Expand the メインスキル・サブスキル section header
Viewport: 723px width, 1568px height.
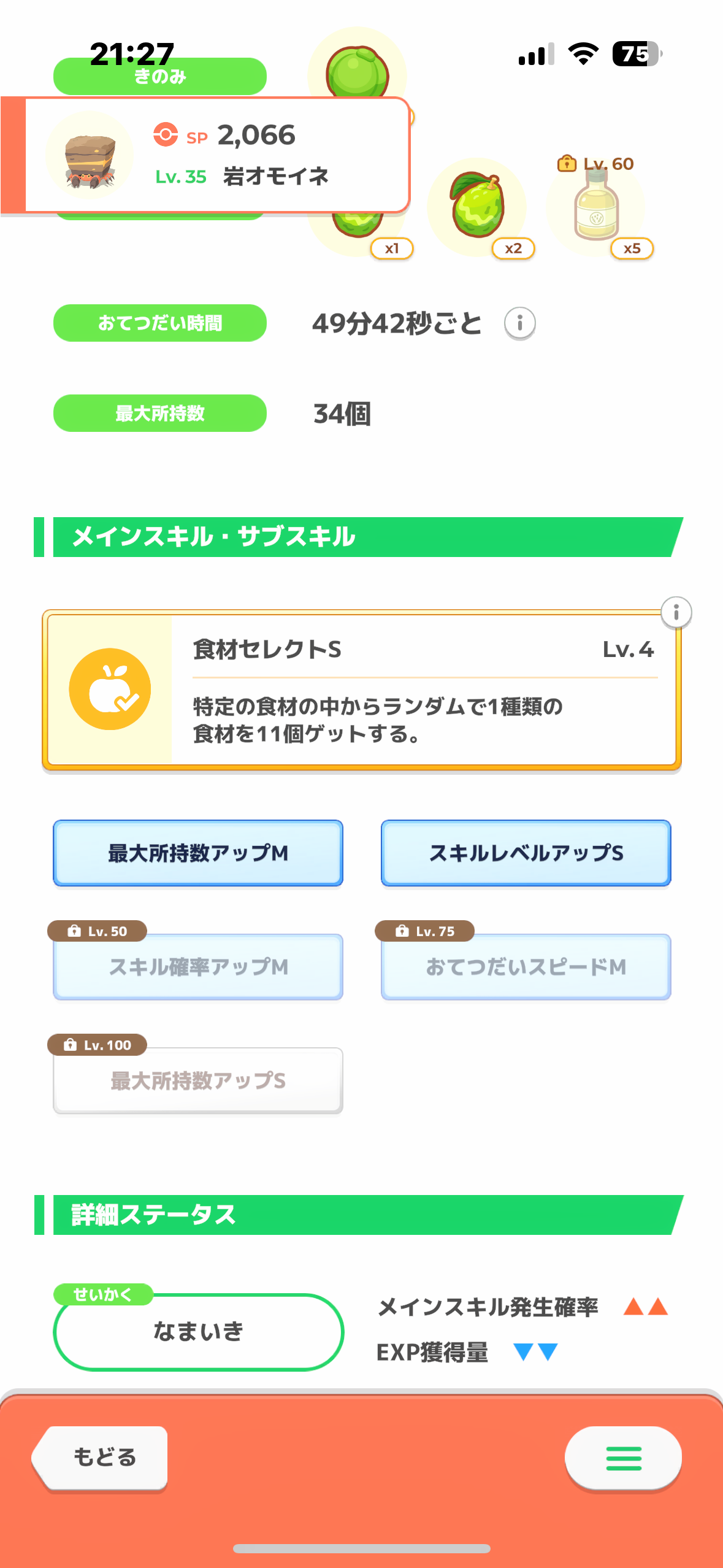(x=212, y=536)
